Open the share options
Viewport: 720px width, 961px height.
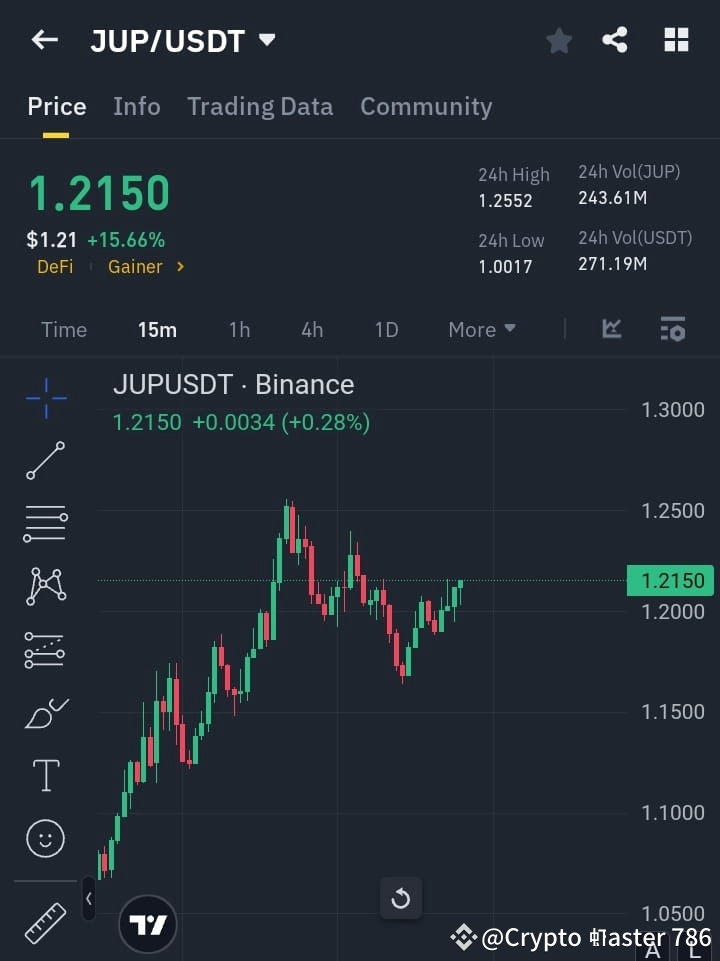(x=614, y=41)
